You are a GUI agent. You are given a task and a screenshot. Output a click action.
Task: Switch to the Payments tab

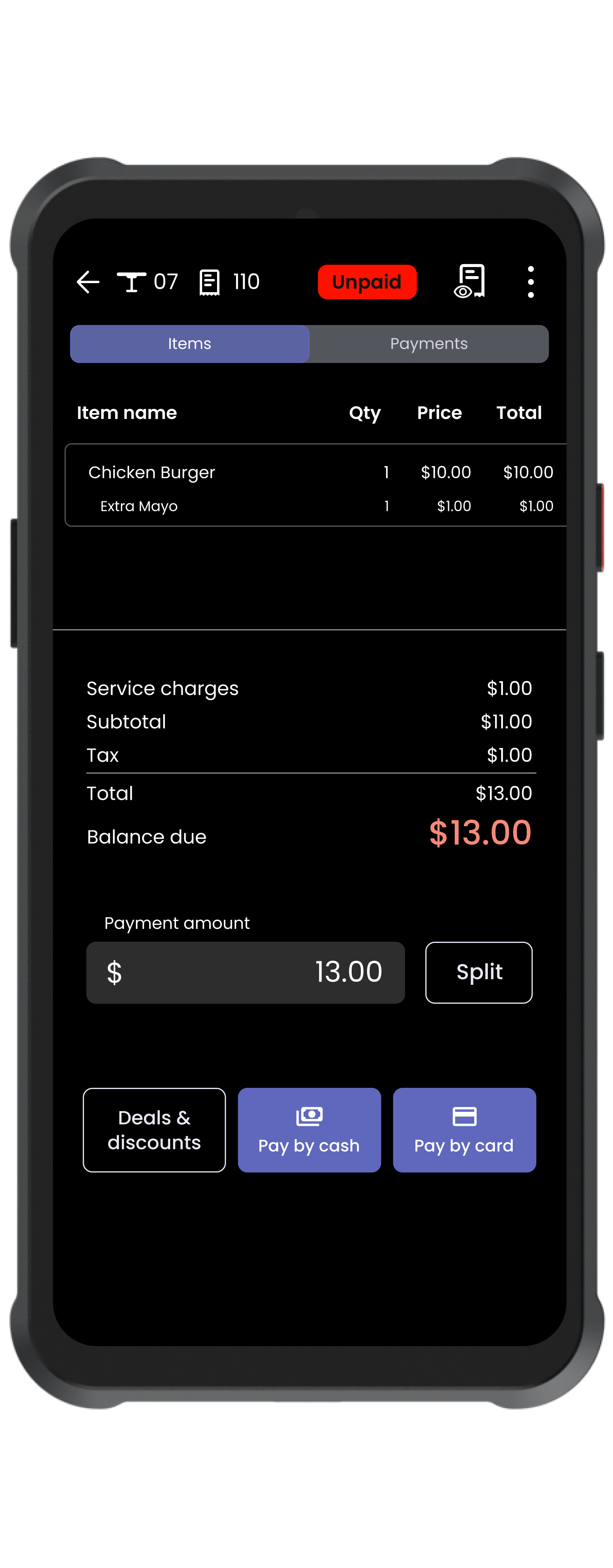(428, 344)
